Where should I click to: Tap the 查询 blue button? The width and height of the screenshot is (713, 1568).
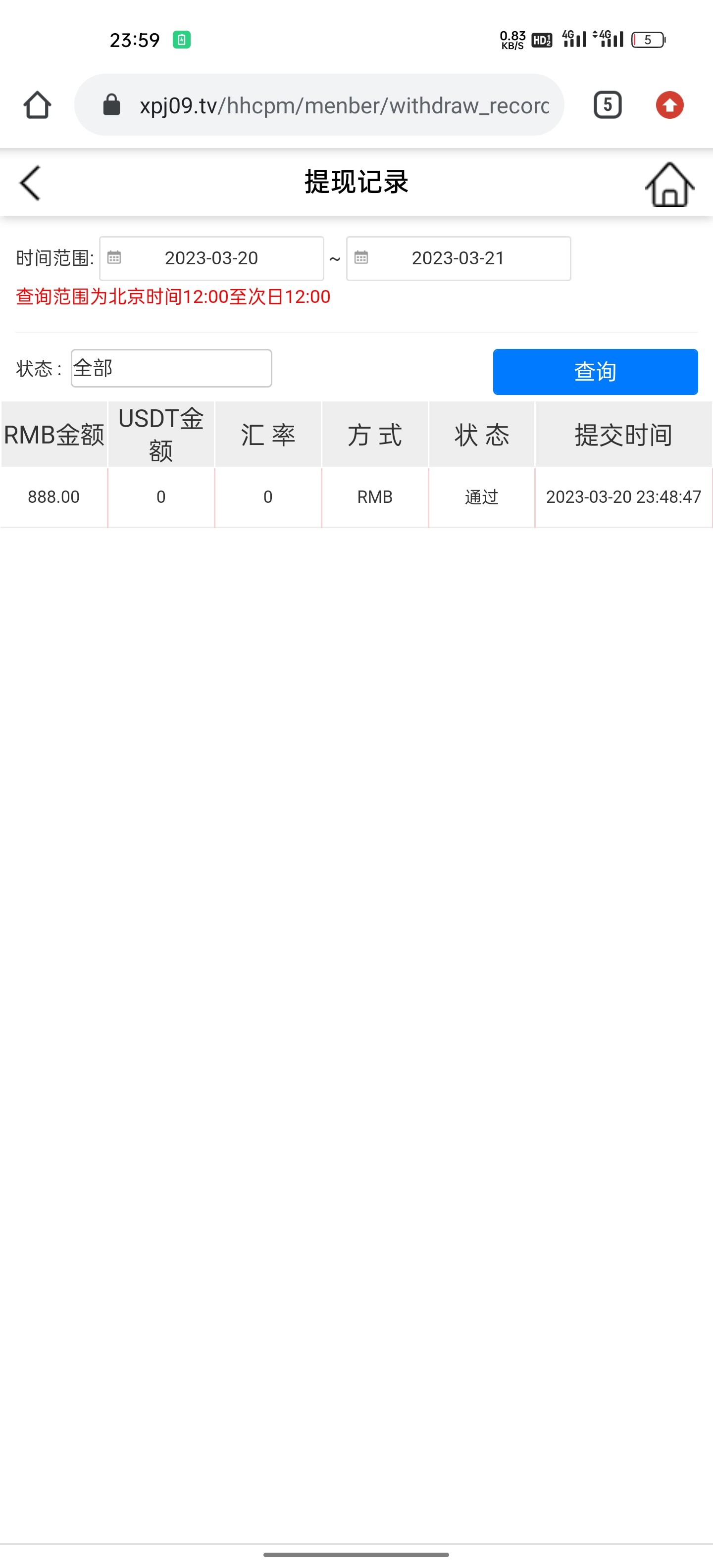[595, 371]
